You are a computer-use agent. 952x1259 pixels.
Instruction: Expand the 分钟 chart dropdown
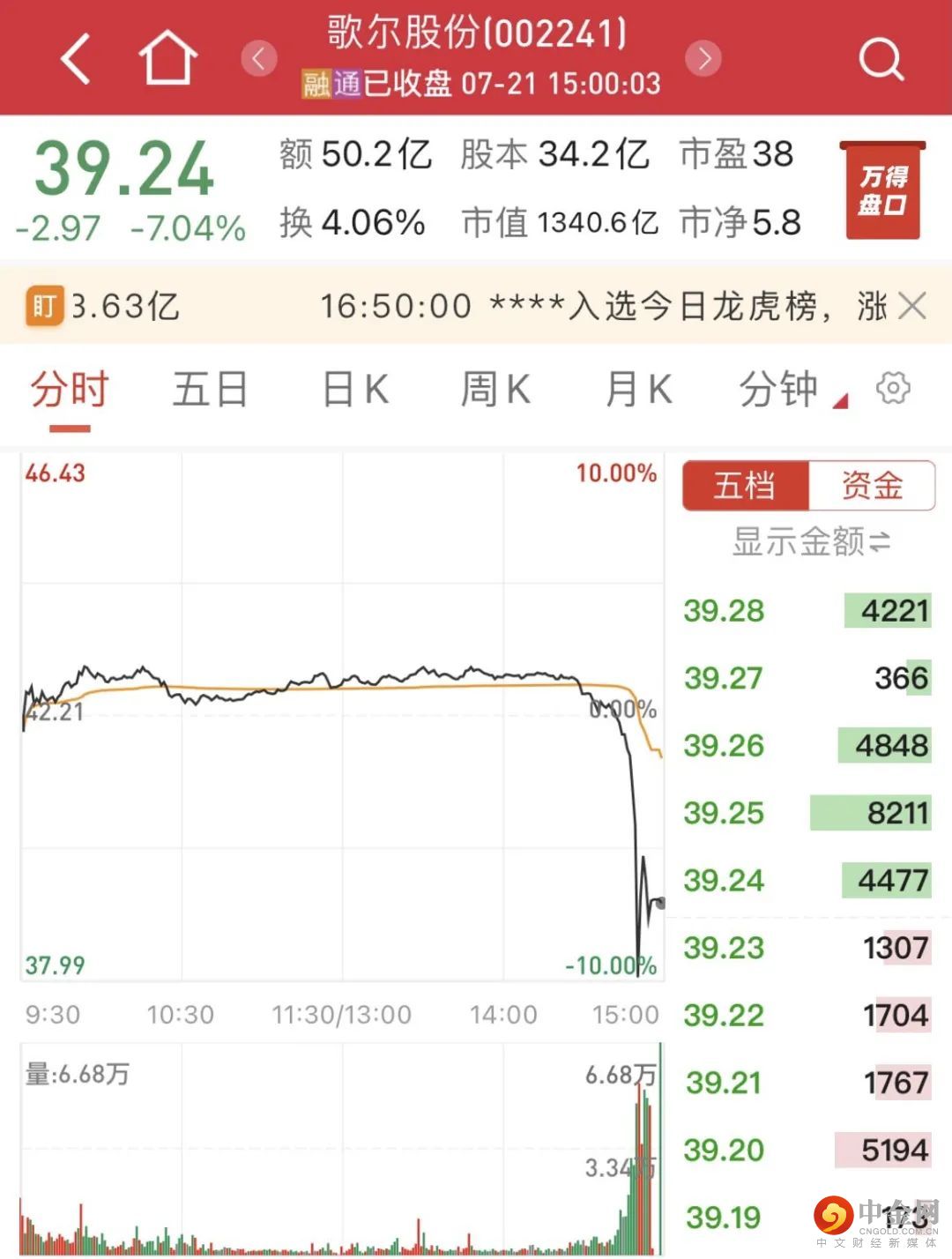point(792,390)
